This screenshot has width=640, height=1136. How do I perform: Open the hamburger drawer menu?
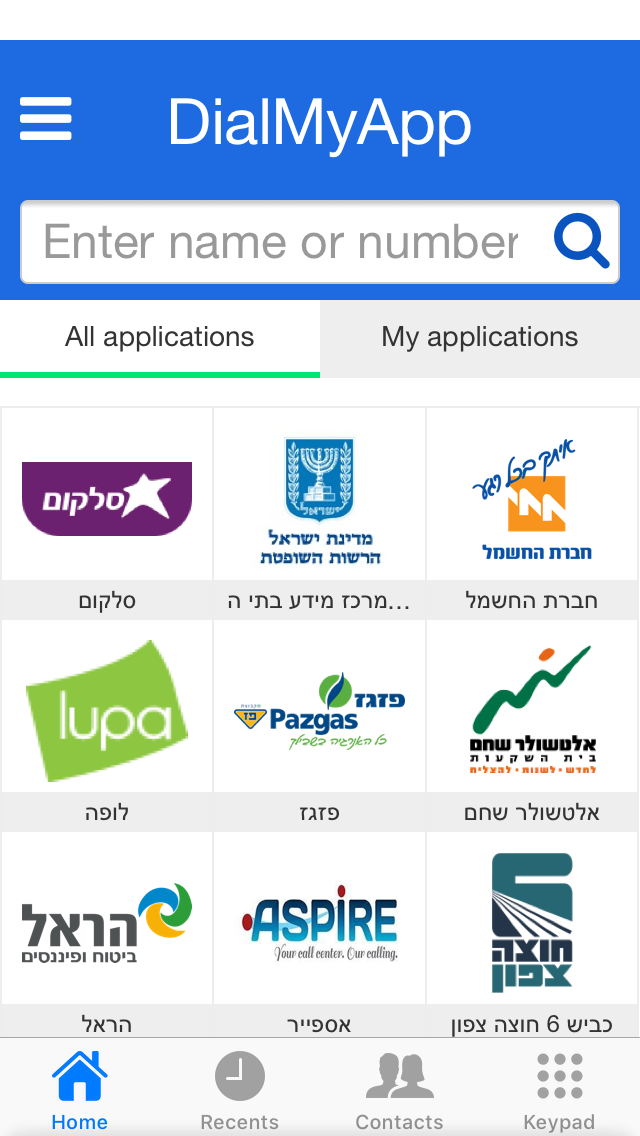(46, 120)
